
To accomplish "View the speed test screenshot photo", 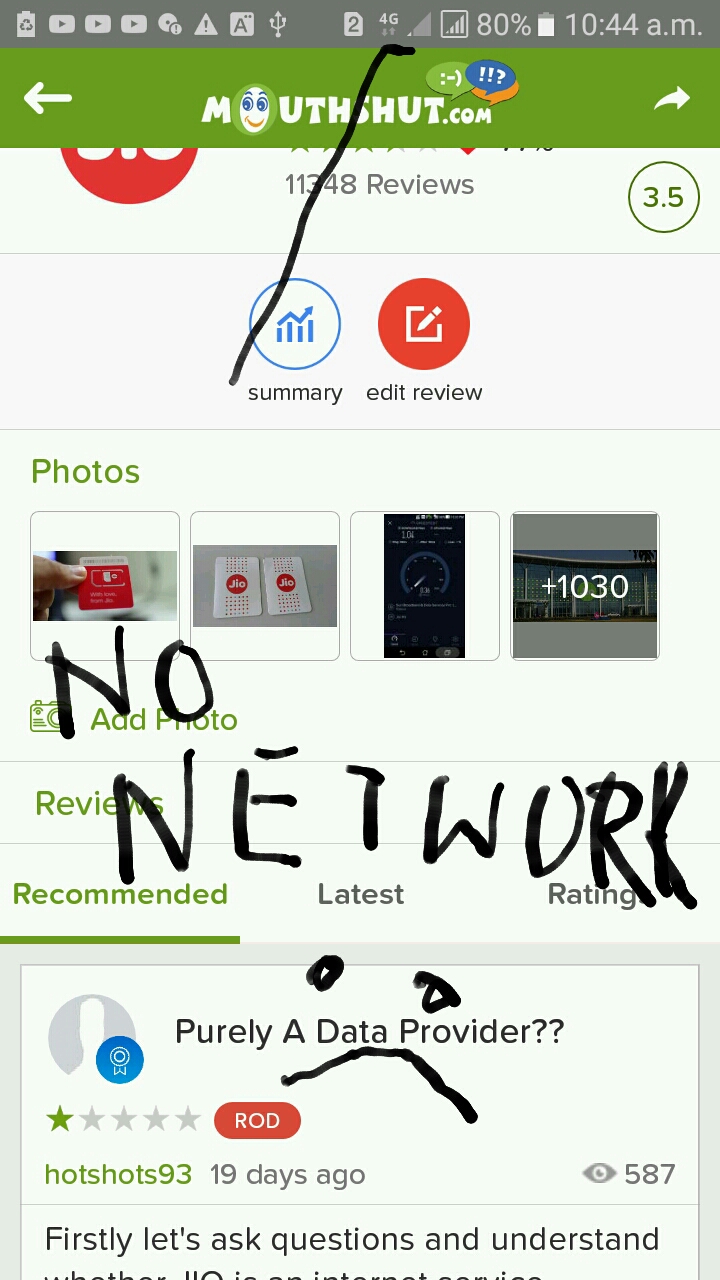I will (x=425, y=586).
